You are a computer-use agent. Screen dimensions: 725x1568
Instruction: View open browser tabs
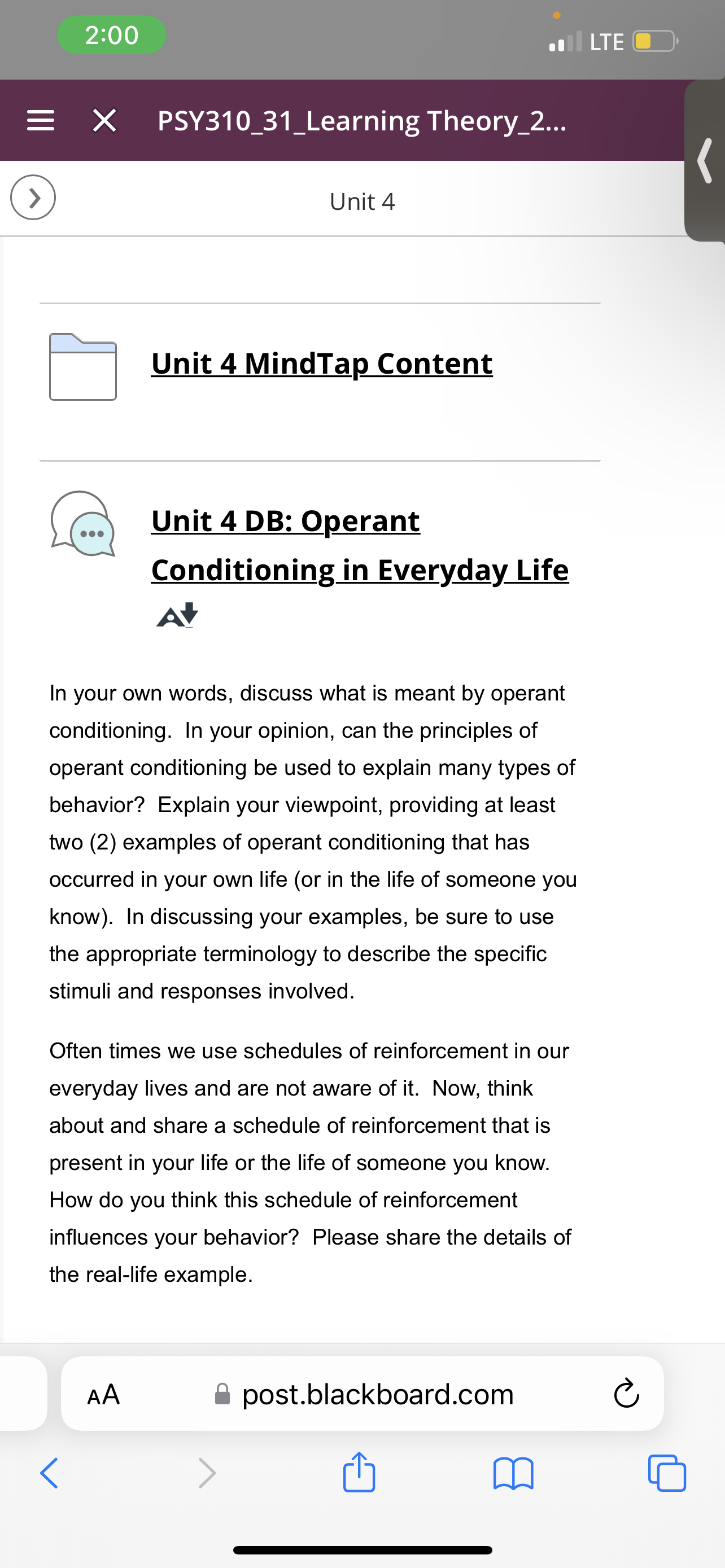point(667,1473)
